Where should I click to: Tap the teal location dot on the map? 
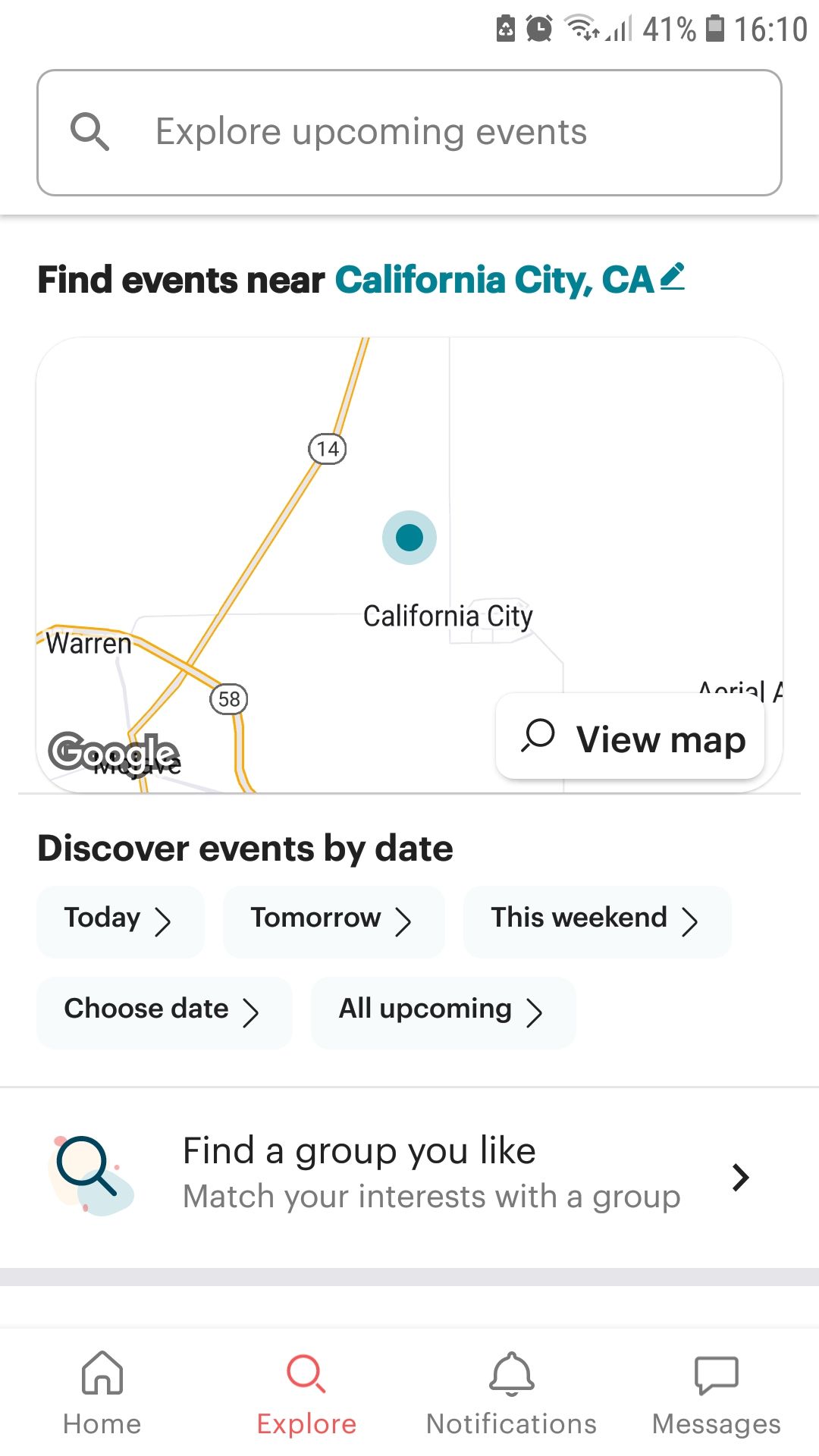pyautogui.click(x=408, y=538)
